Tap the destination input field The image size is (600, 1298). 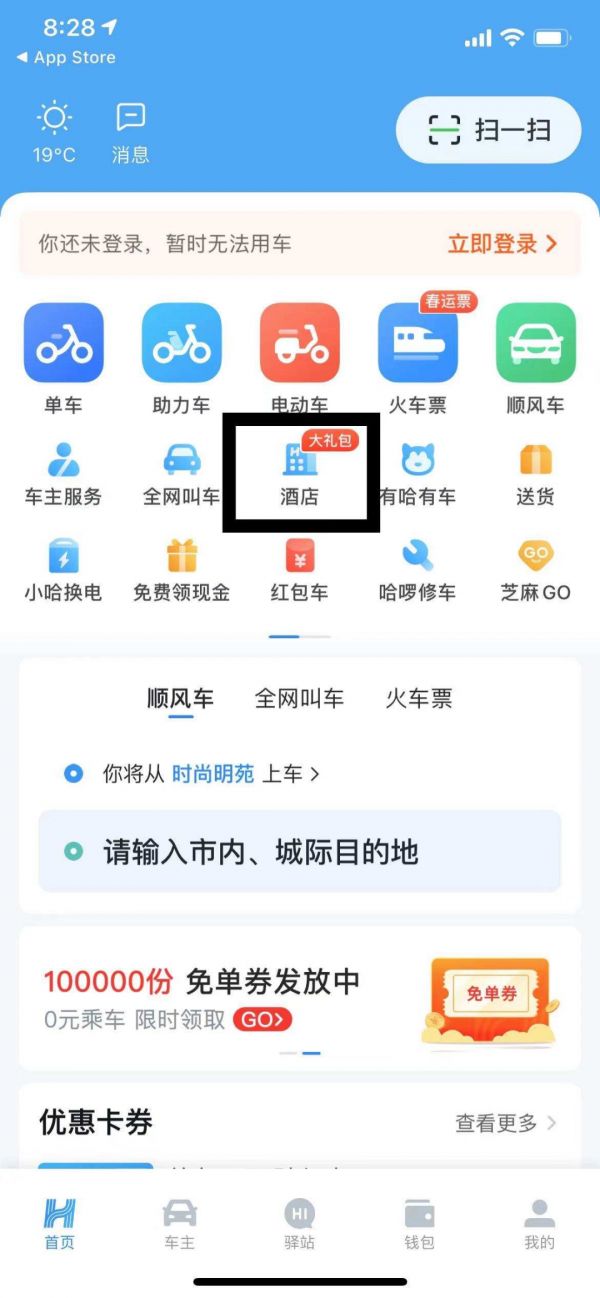click(x=300, y=852)
